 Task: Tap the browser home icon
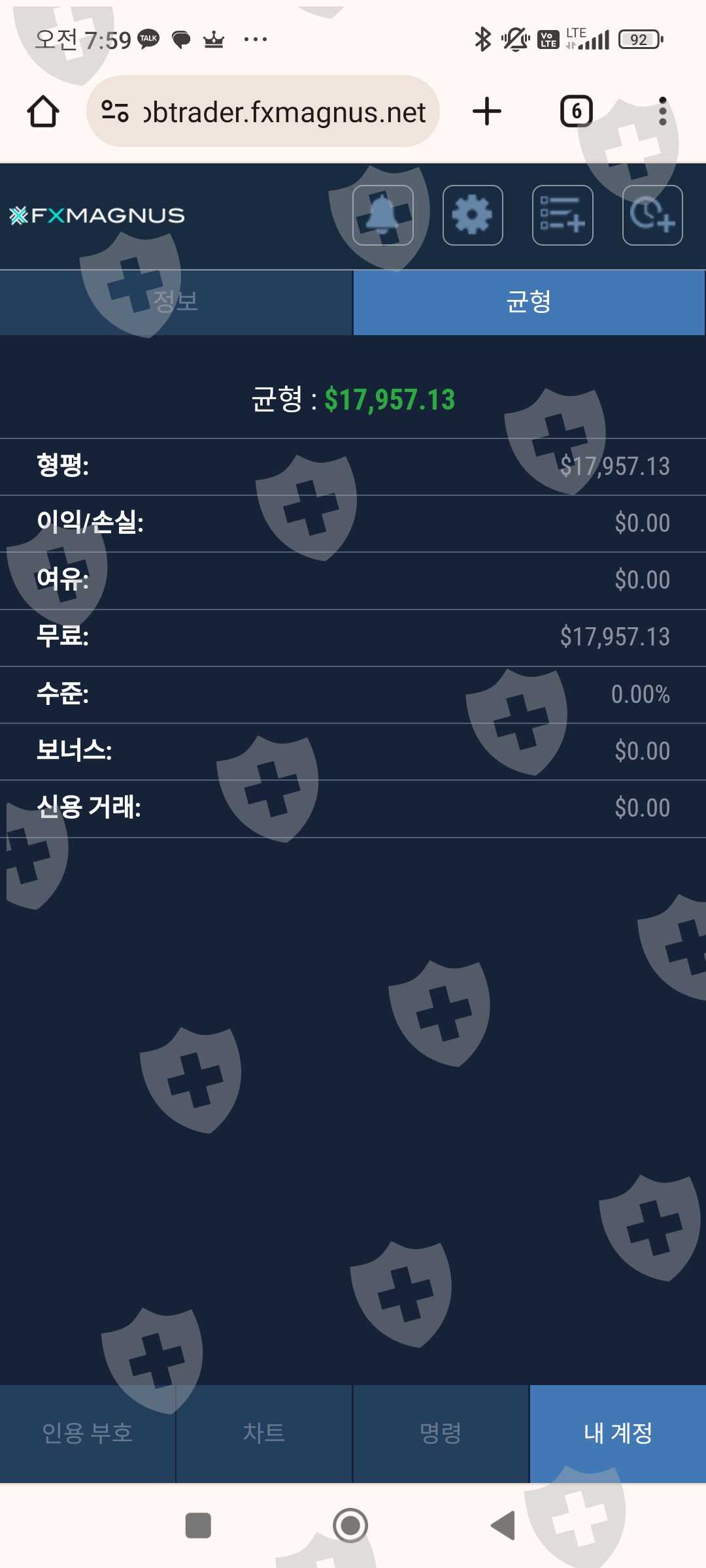pos(43,112)
